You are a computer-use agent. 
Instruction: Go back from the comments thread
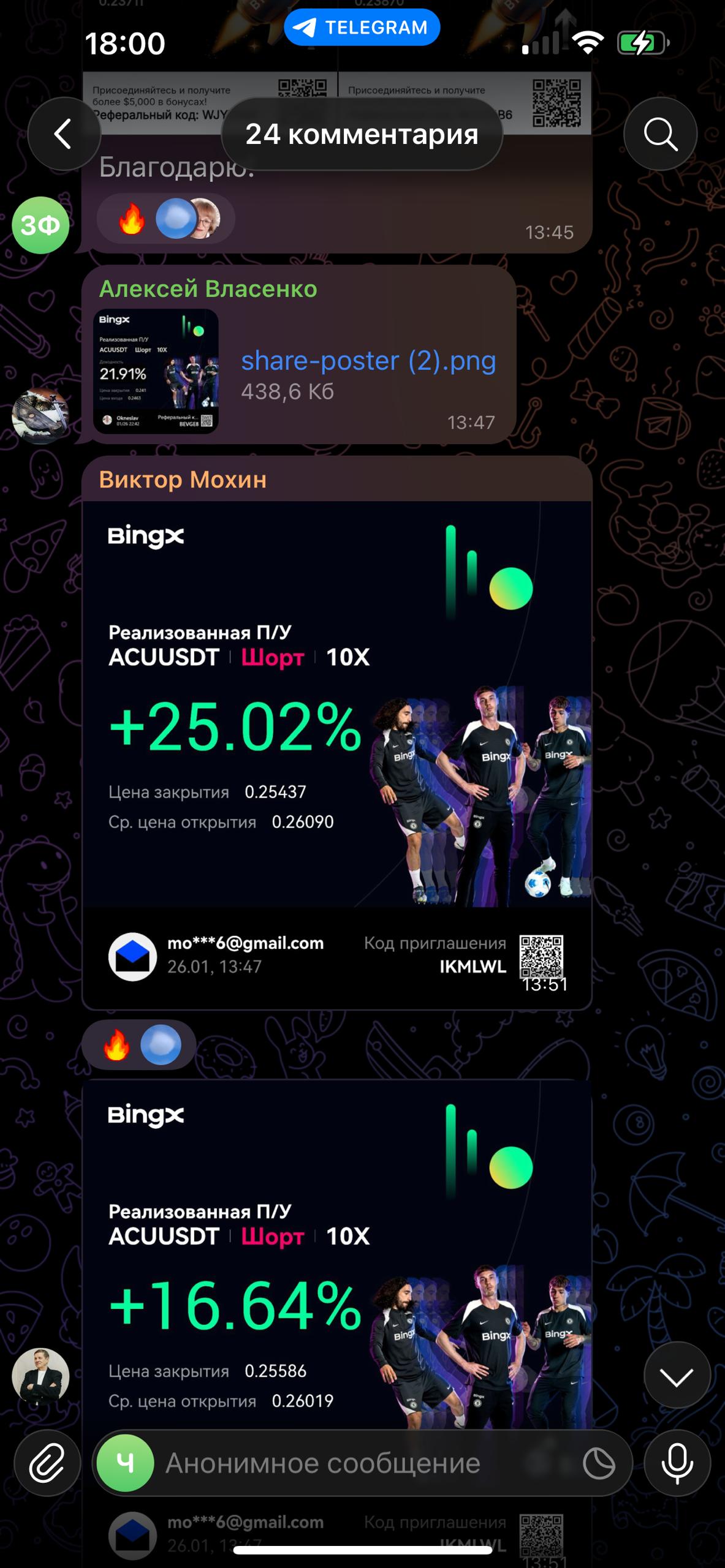64,134
